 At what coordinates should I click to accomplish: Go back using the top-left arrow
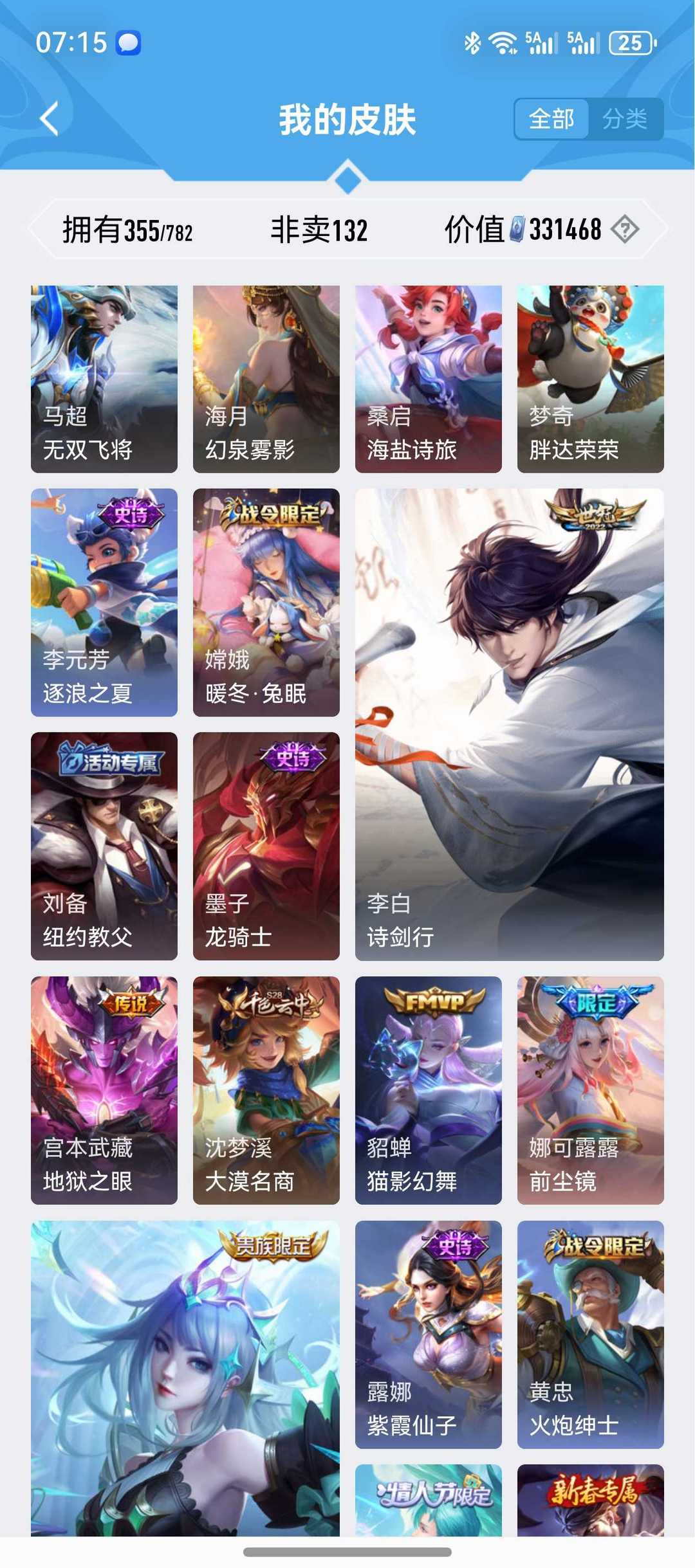[x=50, y=119]
